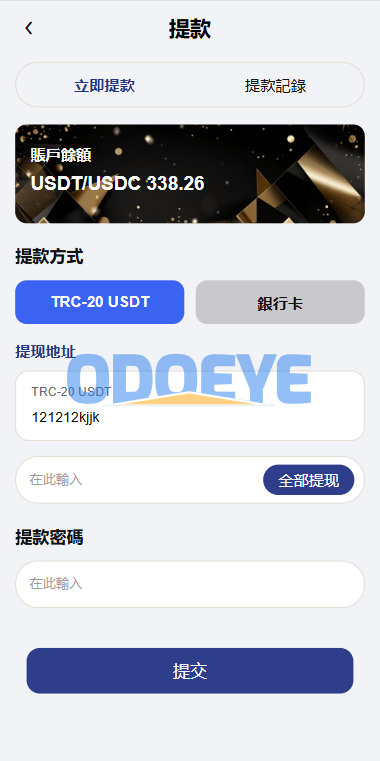Select TRC-20 USDT withdrawal method
Viewport: 380px width, 761px height.
(99, 302)
